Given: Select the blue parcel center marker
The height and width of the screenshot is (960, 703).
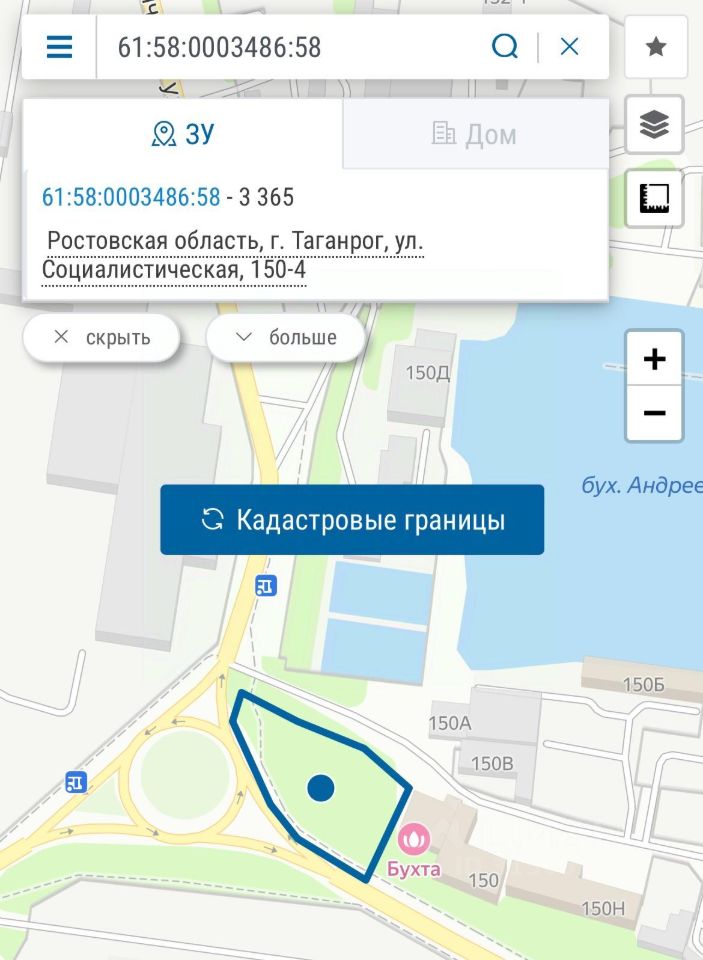Looking at the screenshot, I should (x=320, y=788).
